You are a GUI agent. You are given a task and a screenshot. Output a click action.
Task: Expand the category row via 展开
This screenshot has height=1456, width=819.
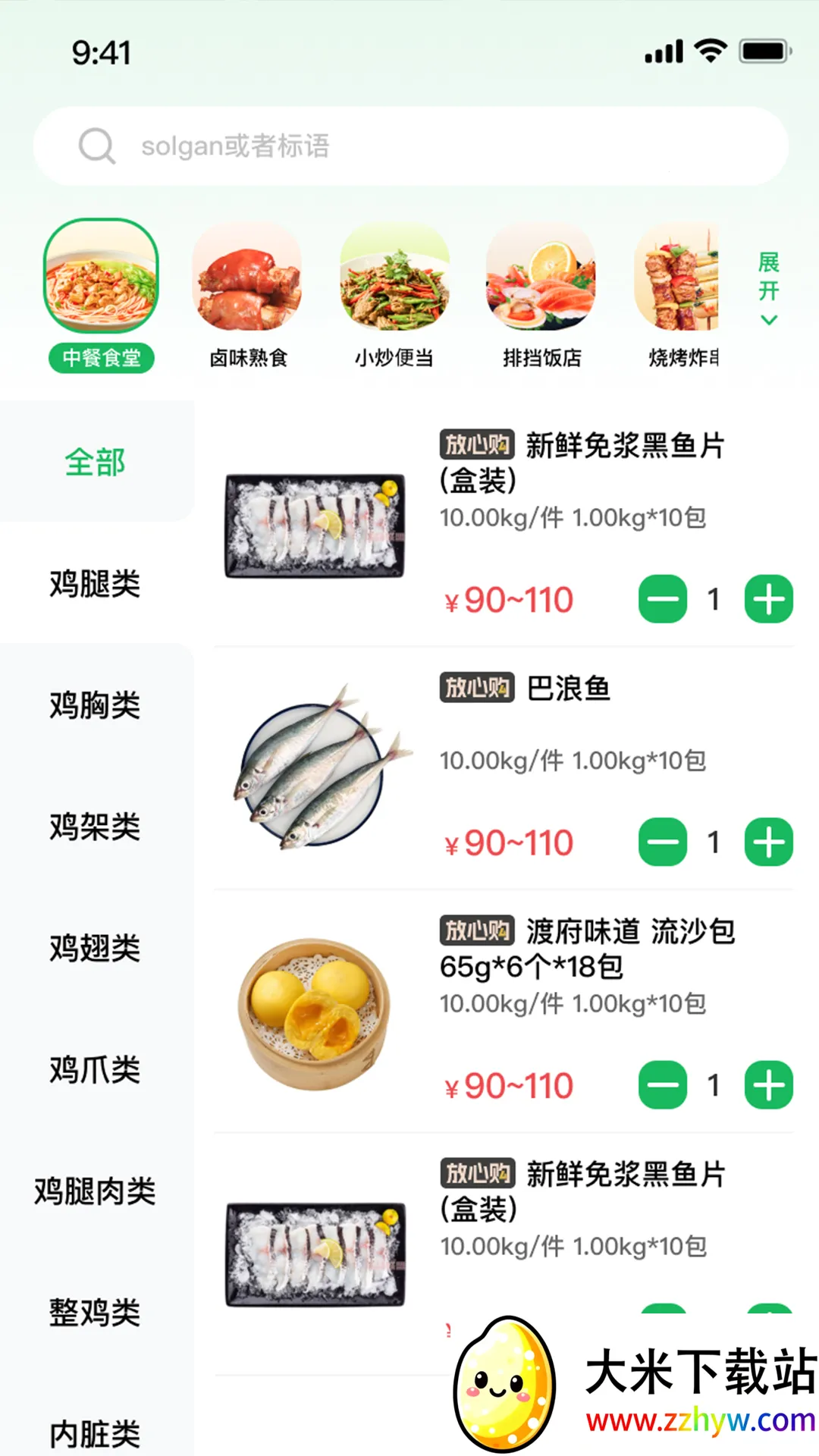[x=768, y=277]
